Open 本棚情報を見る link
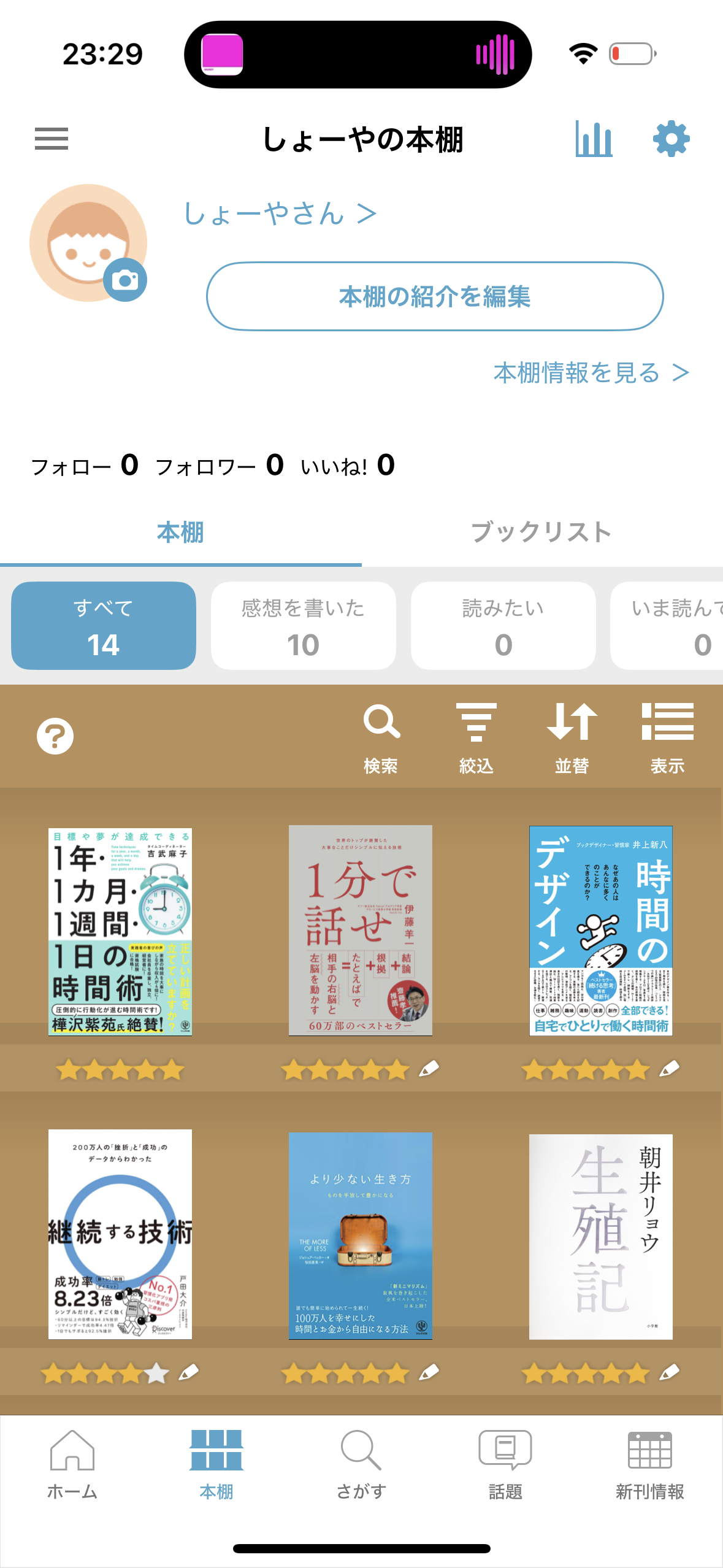The width and height of the screenshot is (723, 1568). pos(591,372)
